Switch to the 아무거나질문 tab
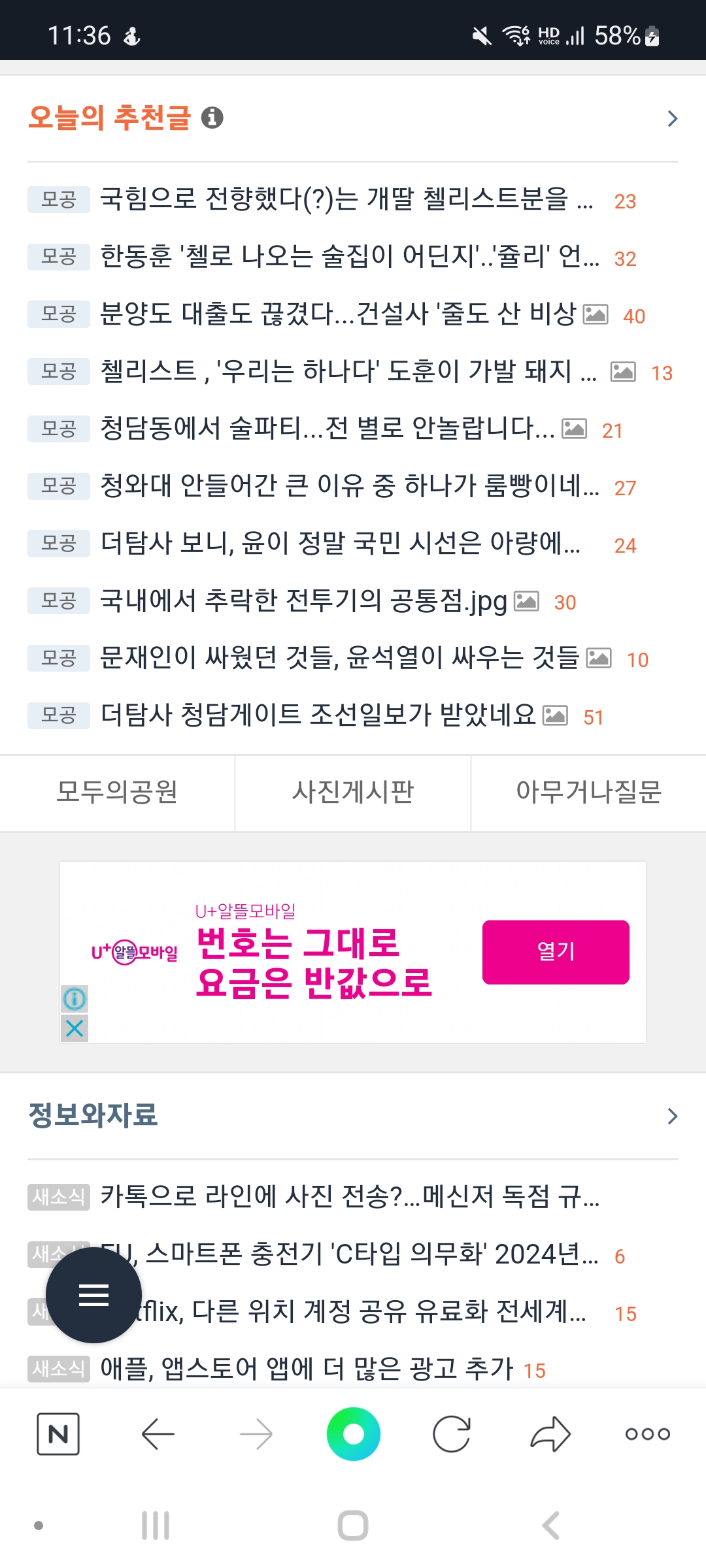 coord(588,792)
